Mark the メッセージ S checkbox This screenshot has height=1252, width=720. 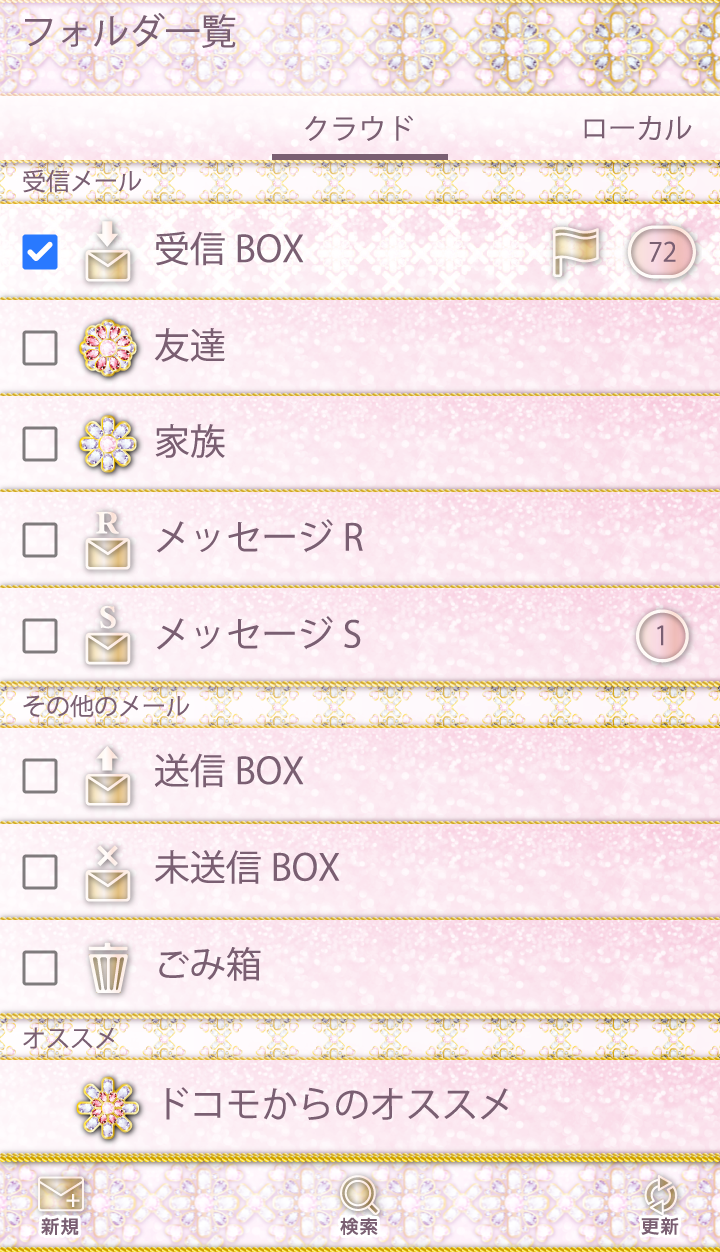pyautogui.click(x=40, y=635)
